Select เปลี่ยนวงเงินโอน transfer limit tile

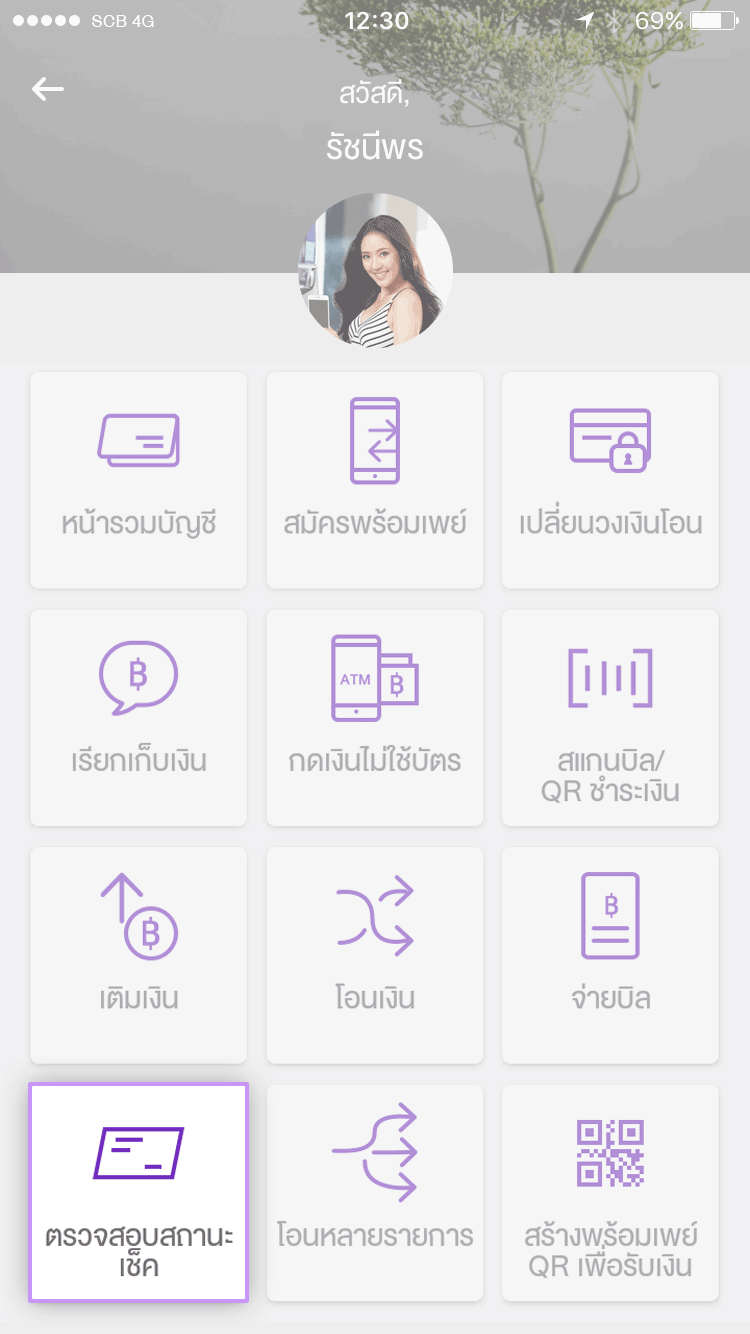[x=610, y=480]
